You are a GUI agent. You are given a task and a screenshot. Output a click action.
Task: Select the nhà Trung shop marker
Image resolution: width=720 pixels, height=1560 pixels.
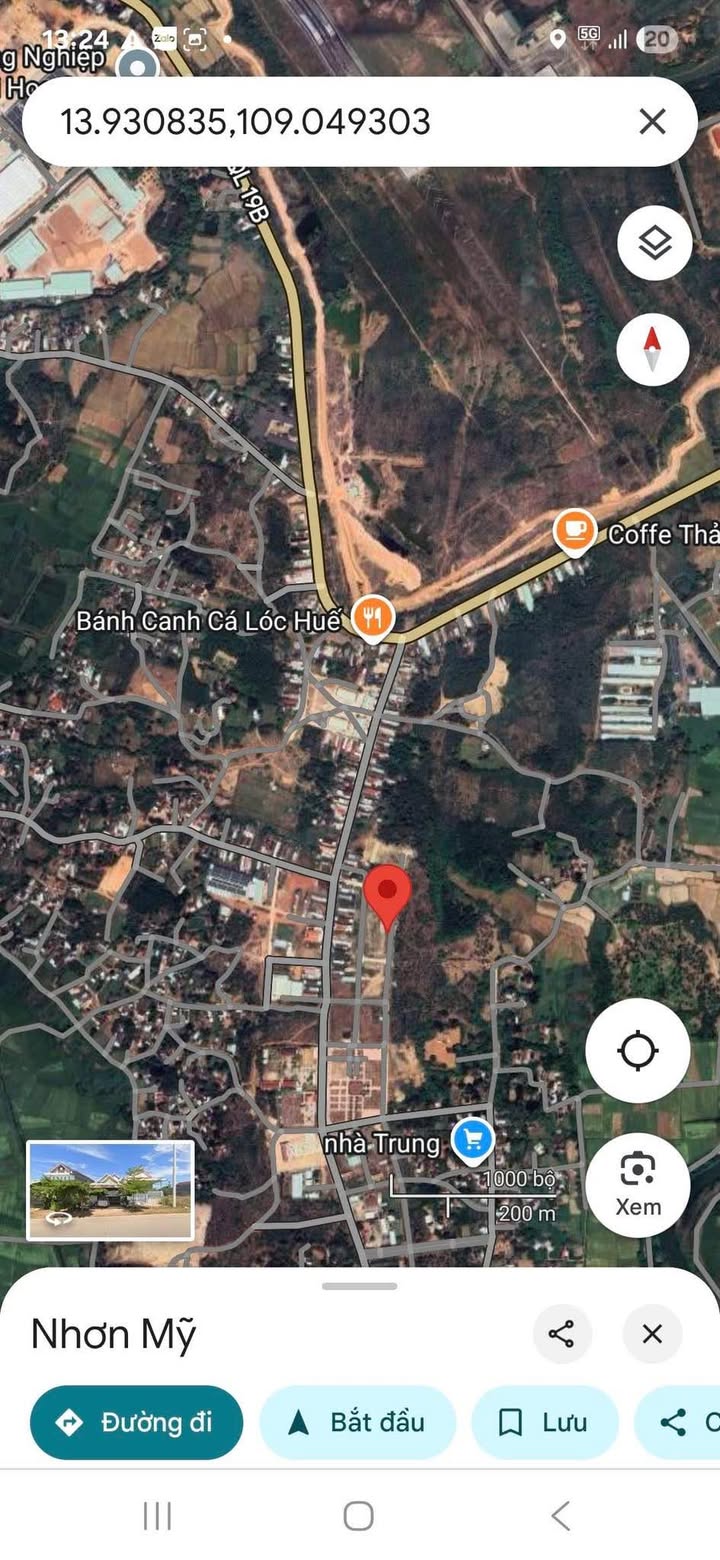(472, 1141)
